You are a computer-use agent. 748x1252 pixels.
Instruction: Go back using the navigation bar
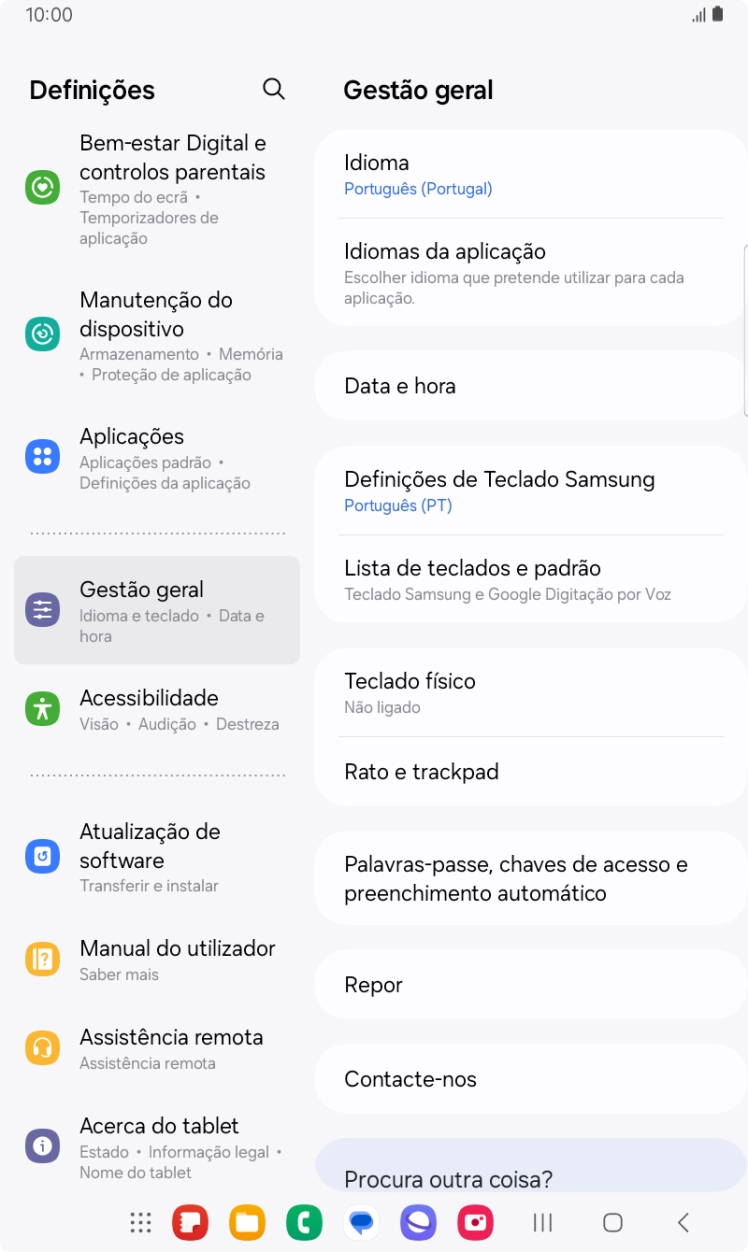(684, 1222)
